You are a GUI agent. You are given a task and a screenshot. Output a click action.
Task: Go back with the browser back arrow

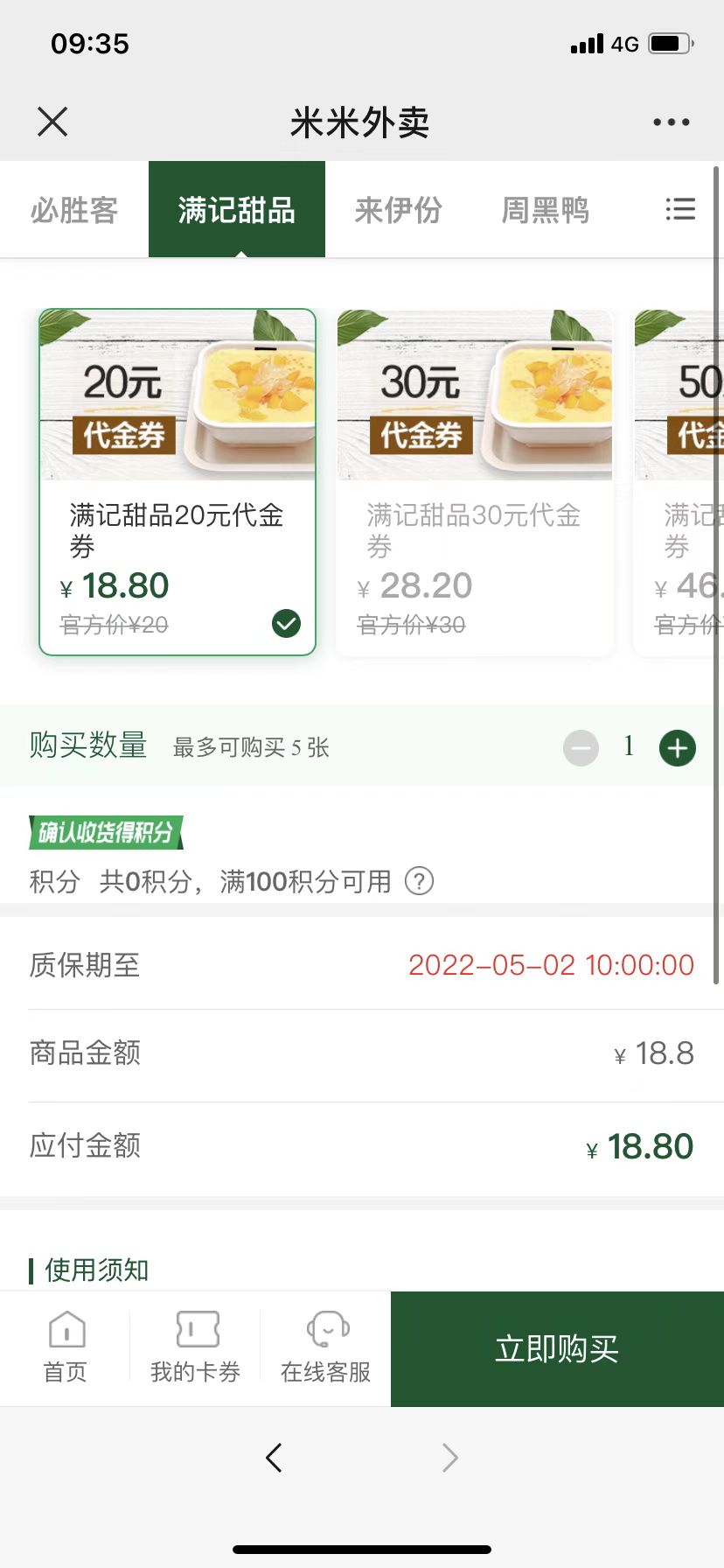tap(274, 1457)
